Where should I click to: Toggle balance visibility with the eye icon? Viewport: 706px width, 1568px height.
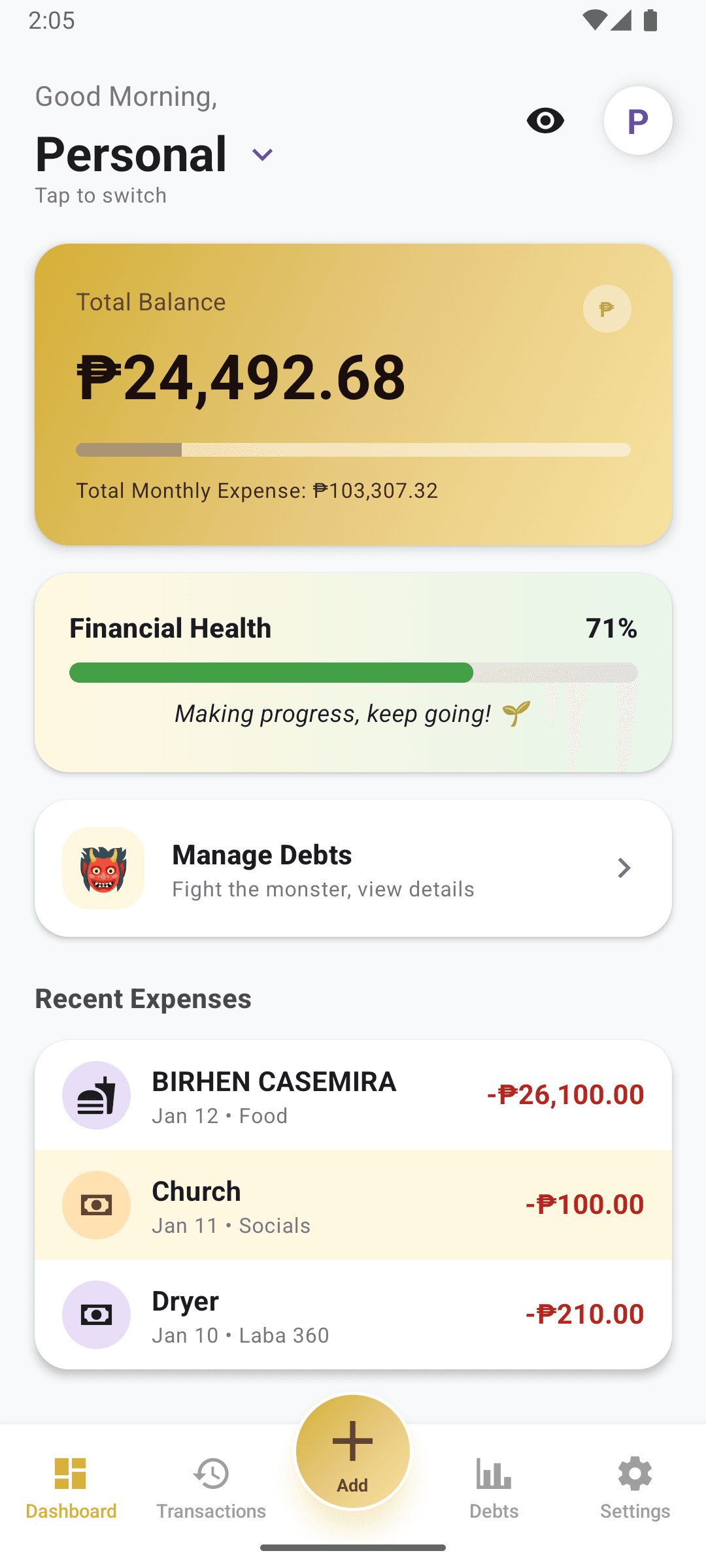[545, 120]
